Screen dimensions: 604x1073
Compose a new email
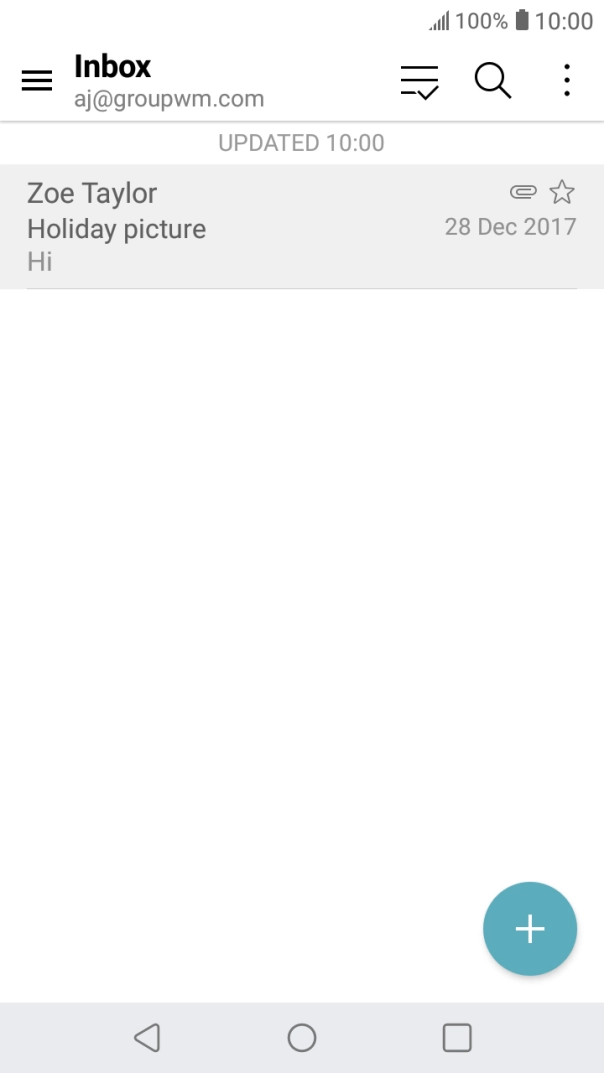529,929
